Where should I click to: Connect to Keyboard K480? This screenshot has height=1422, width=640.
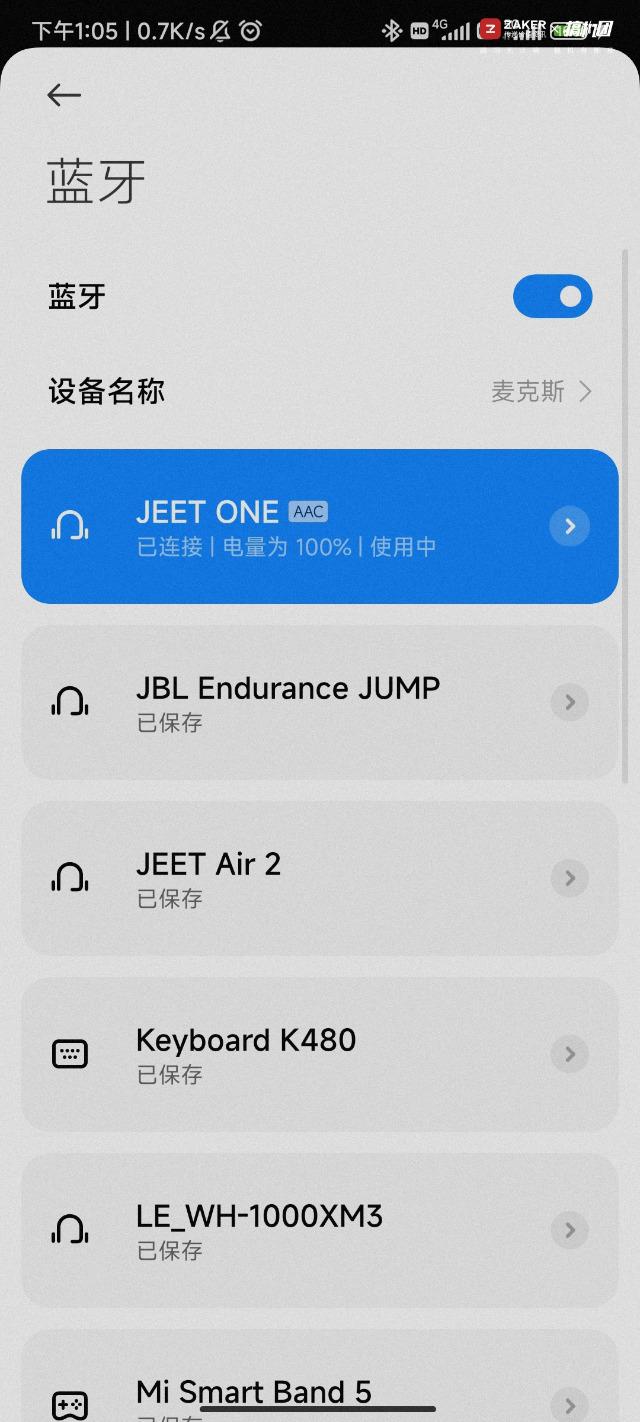click(x=320, y=1054)
